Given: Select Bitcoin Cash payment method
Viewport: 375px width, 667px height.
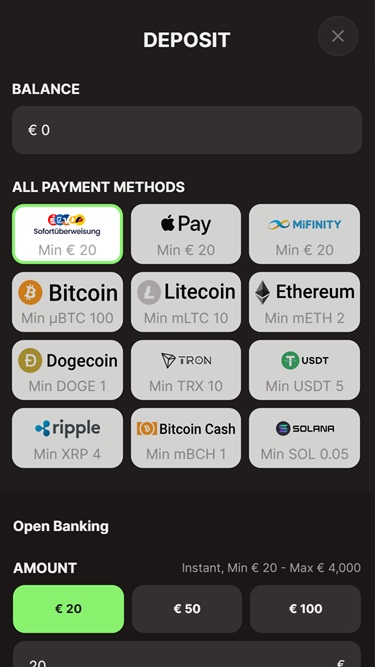Looking at the screenshot, I should pos(186,438).
